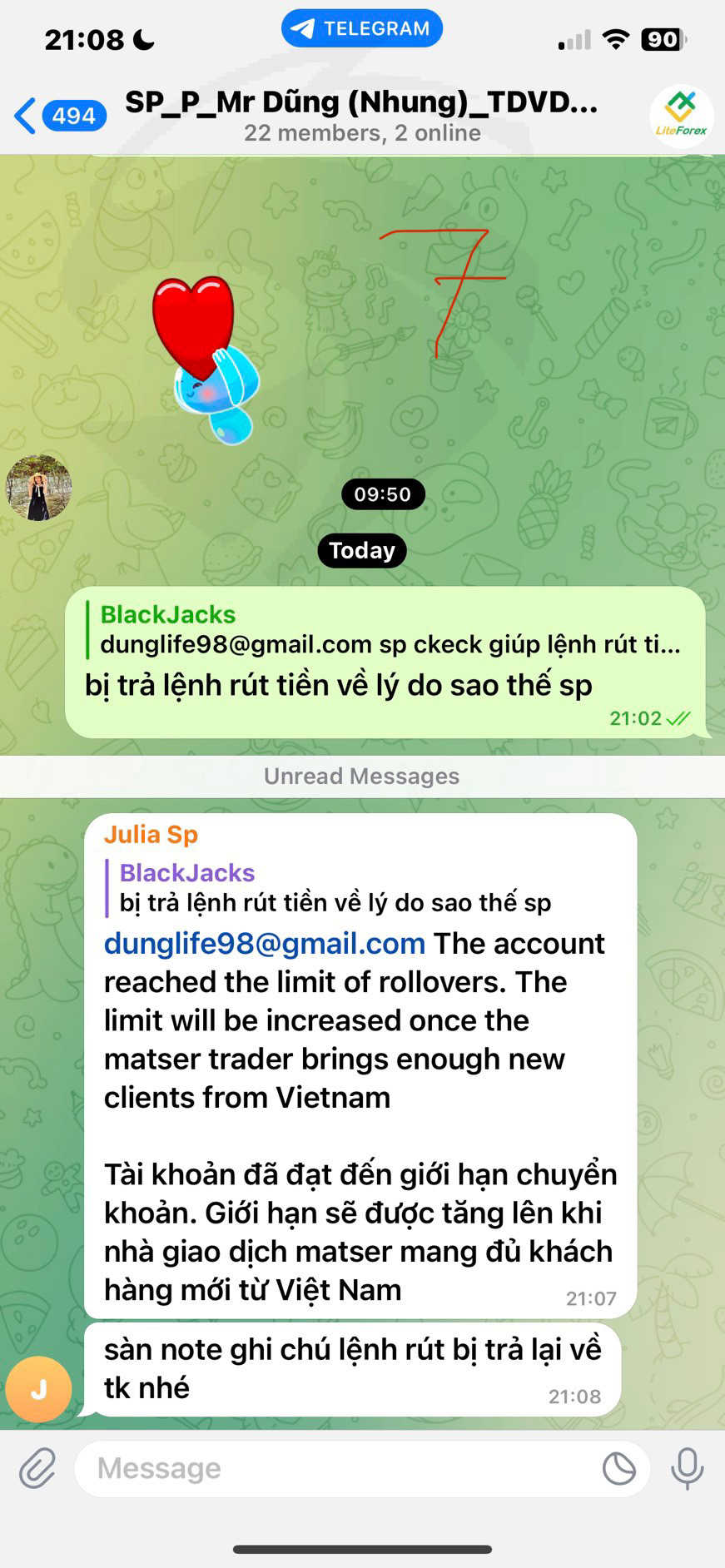Open the LiteForex group avatar
The height and width of the screenshot is (1568, 725).
click(681, 117)
